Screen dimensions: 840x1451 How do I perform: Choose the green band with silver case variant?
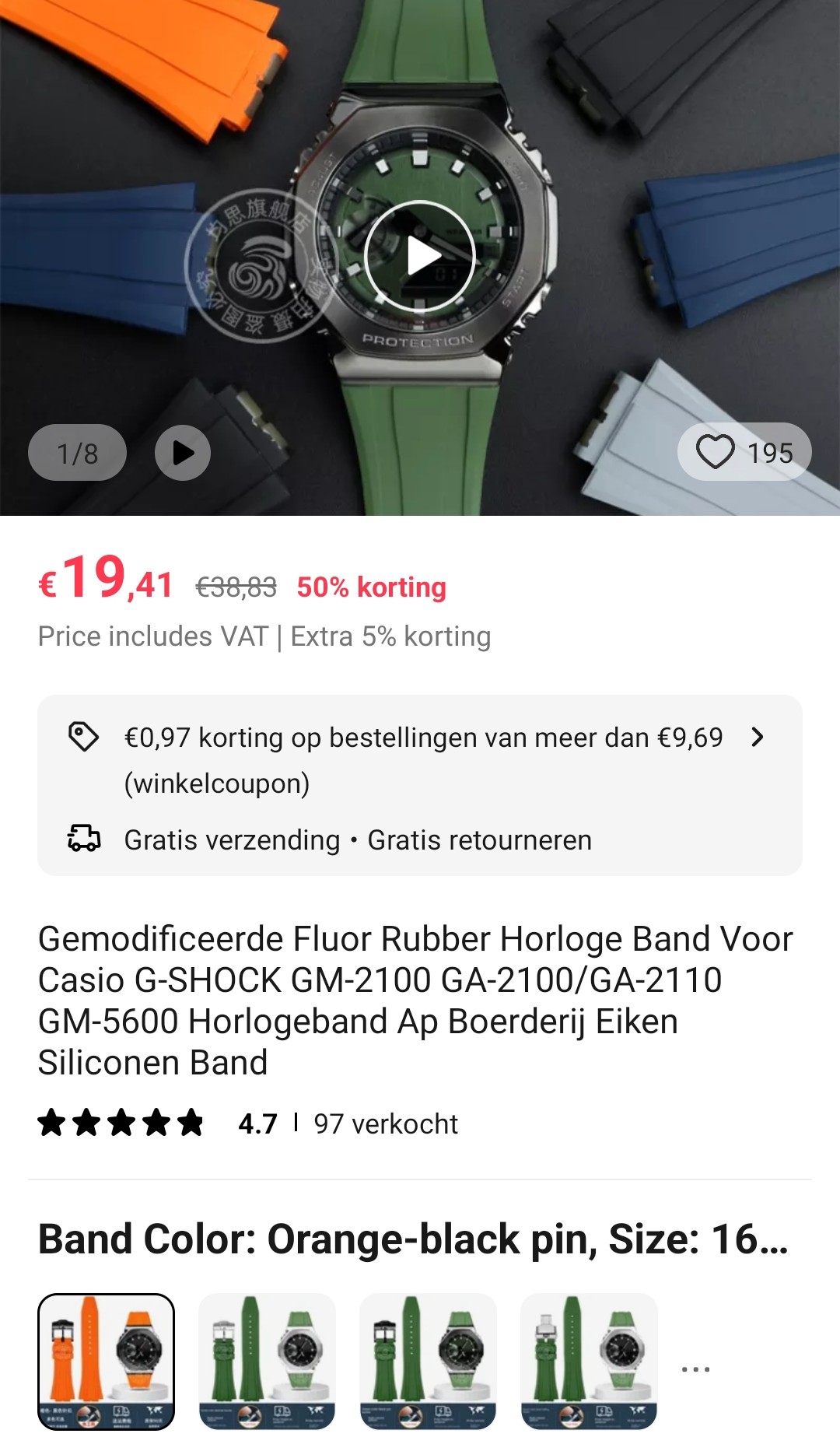click(x=267, y=1362)
